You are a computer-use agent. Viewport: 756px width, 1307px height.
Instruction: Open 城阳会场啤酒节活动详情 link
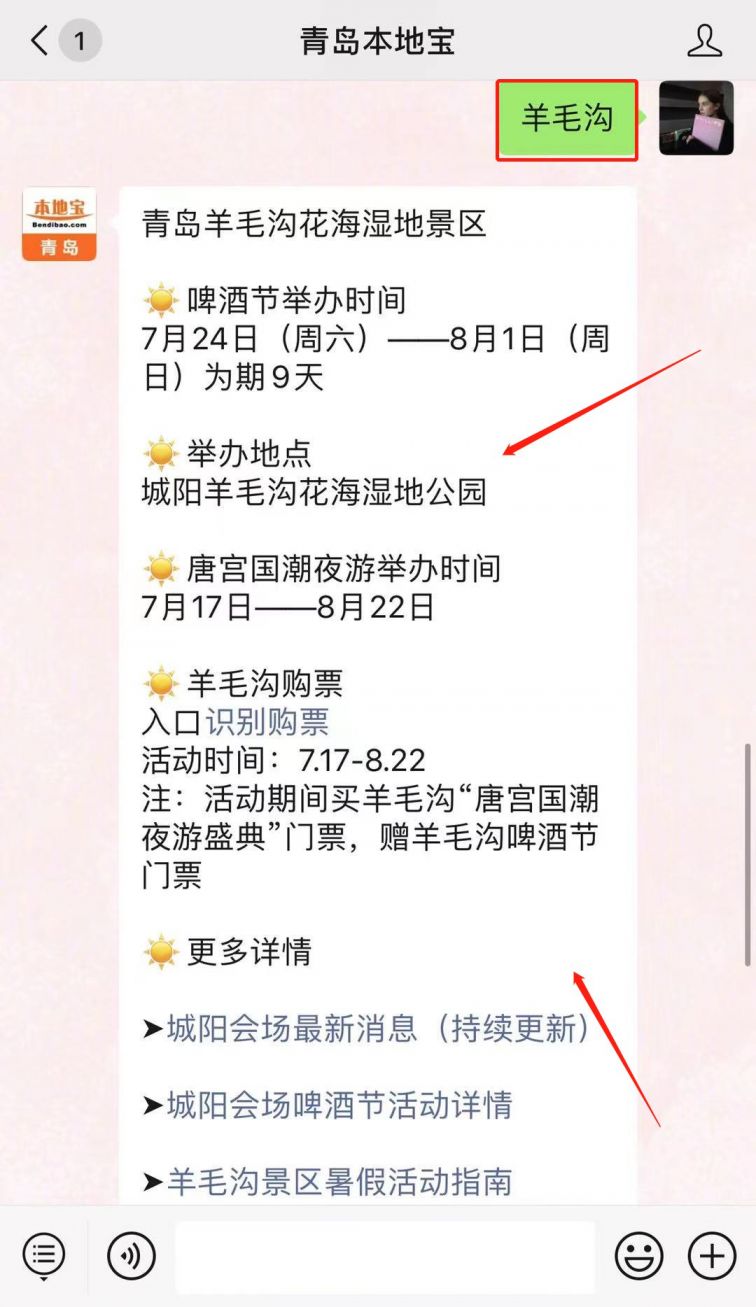point(339,1105)
